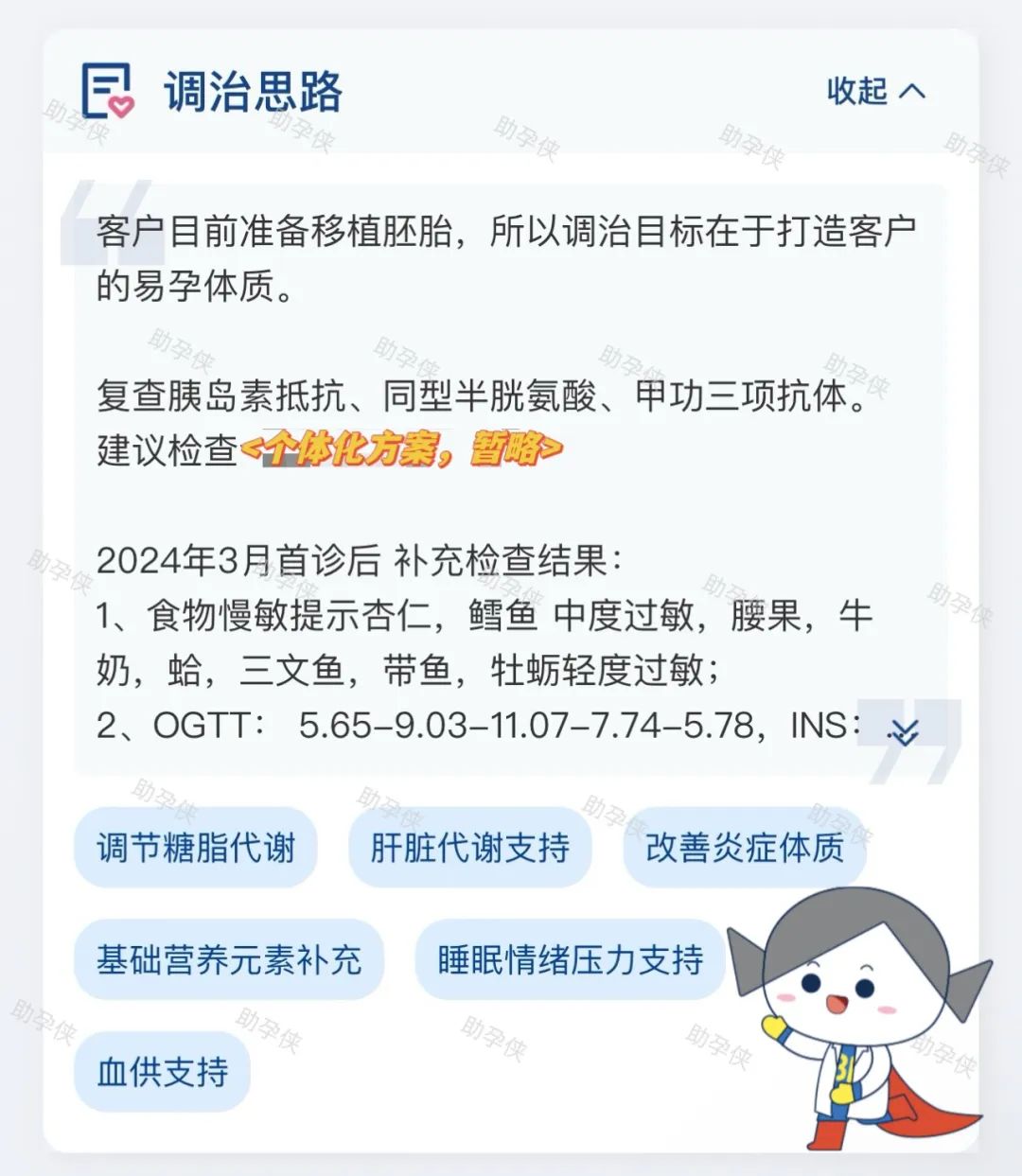Screen dimensions: 1022x1176
Task: Choose the 基础营养元素补充 chip
Action: tap(229, 959)
